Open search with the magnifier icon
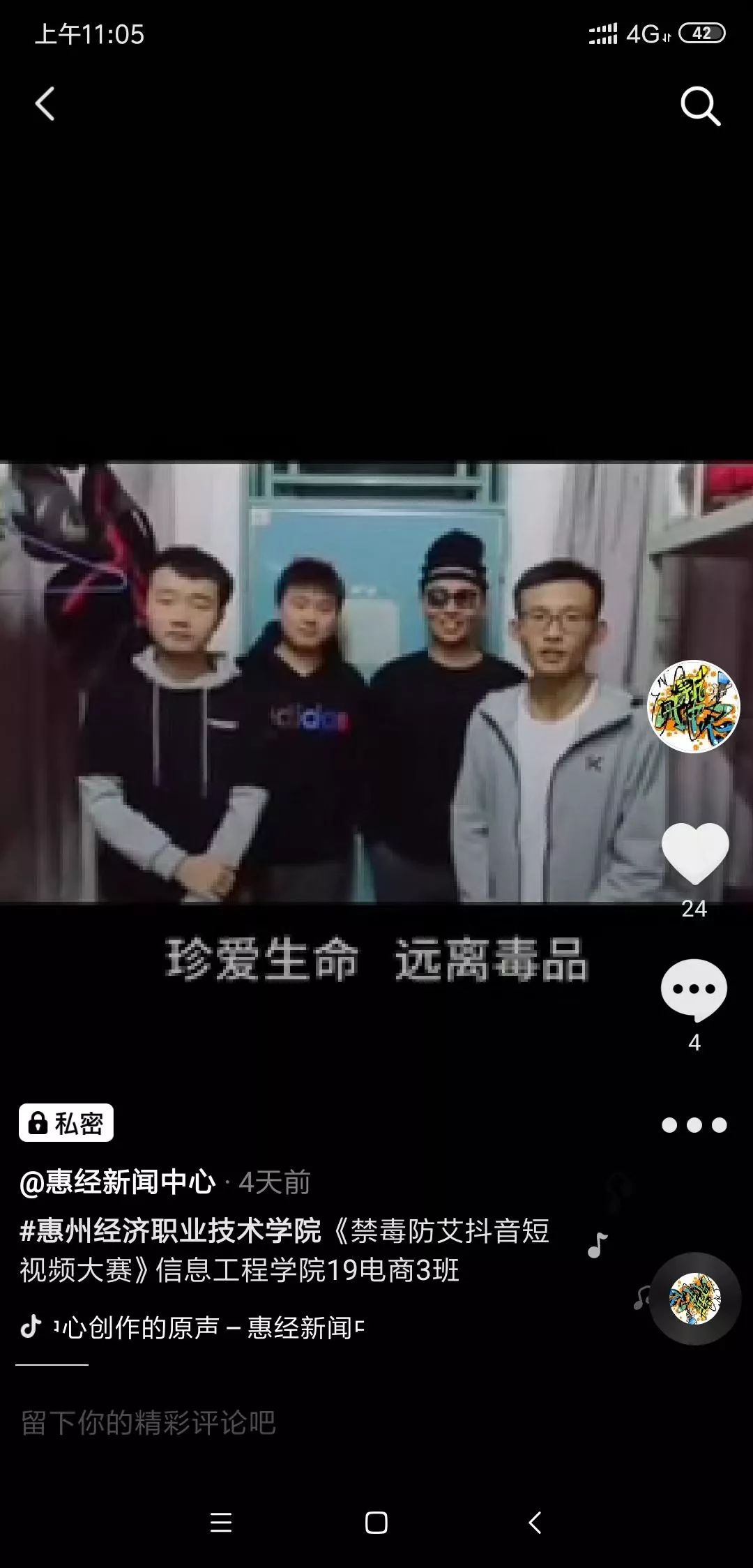This screenshot has height=1568, width=753. [x=699, y=106]
